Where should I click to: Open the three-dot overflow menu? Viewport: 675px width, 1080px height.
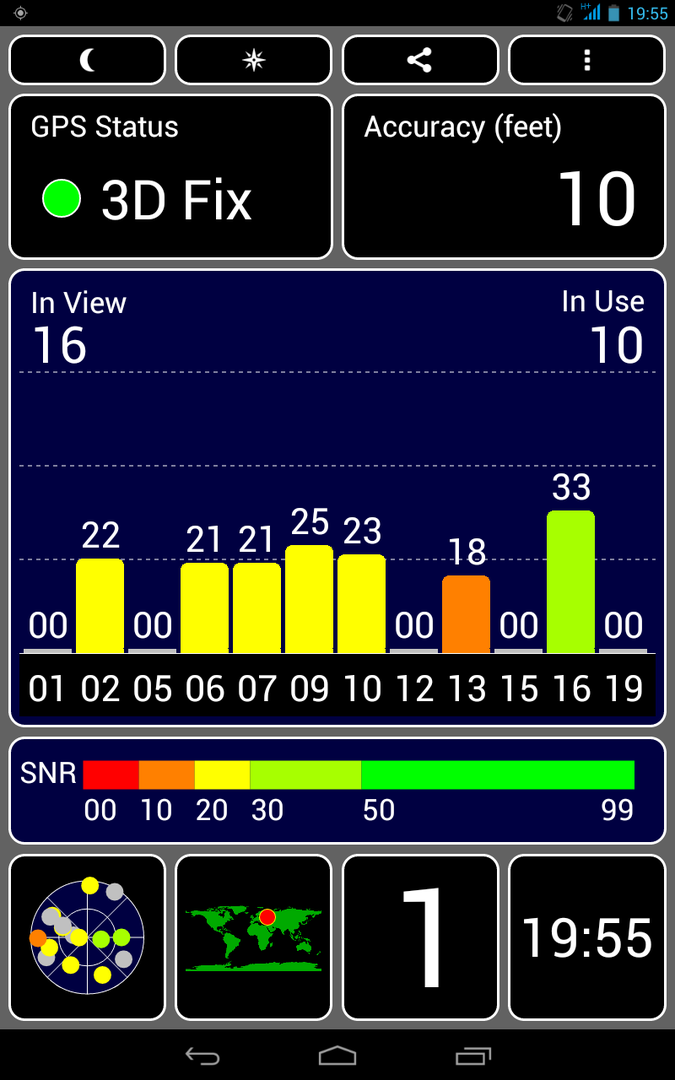[587, 60]
